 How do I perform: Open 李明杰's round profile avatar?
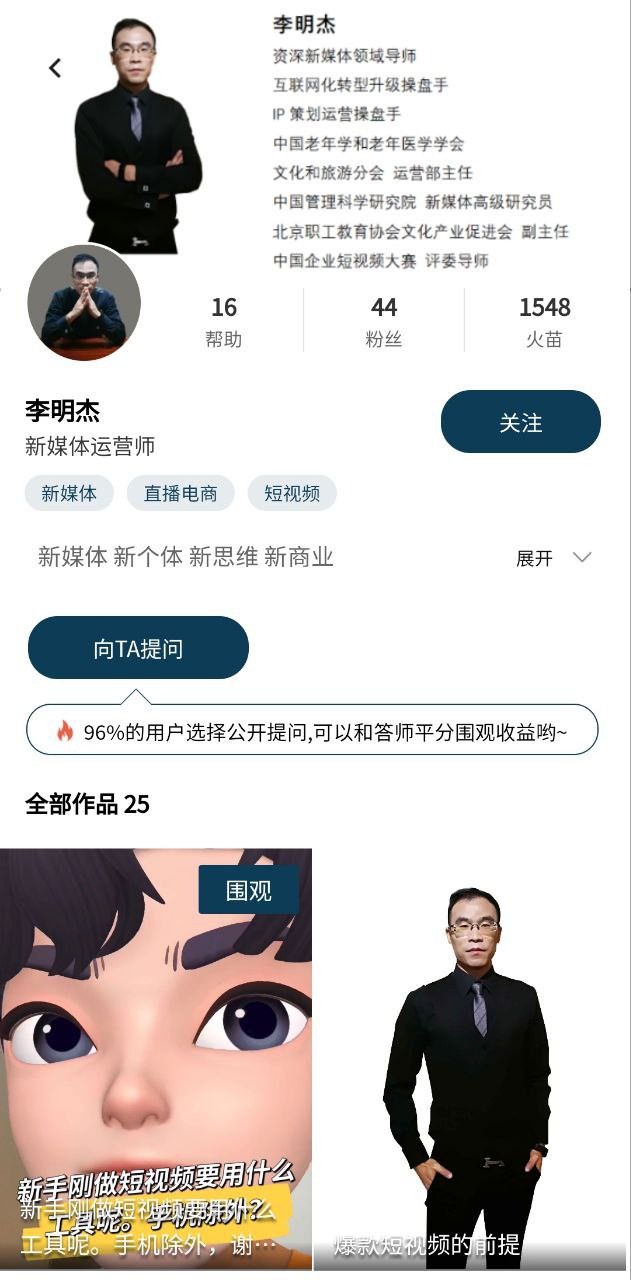[84, 303]
